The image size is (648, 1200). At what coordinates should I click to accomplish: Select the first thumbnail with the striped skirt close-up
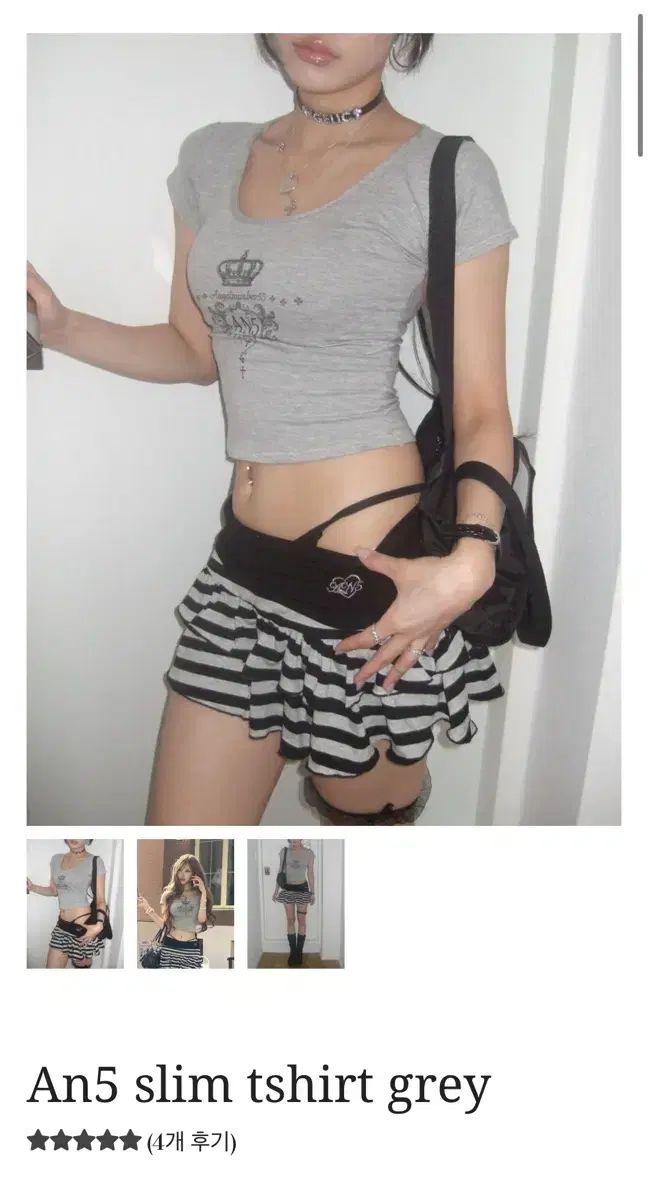(x=75, y=904)
